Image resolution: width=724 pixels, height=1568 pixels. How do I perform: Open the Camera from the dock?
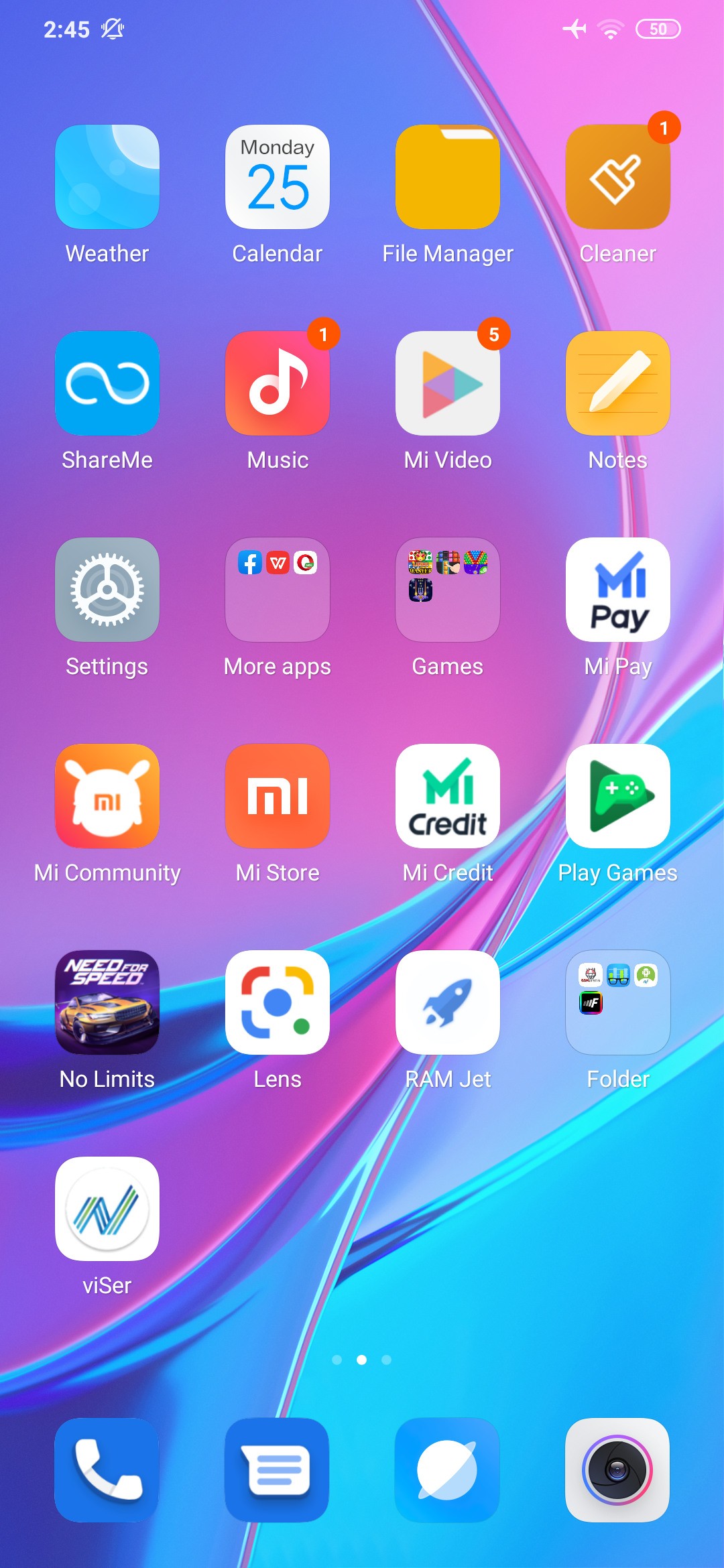(x=618, y=1470)
